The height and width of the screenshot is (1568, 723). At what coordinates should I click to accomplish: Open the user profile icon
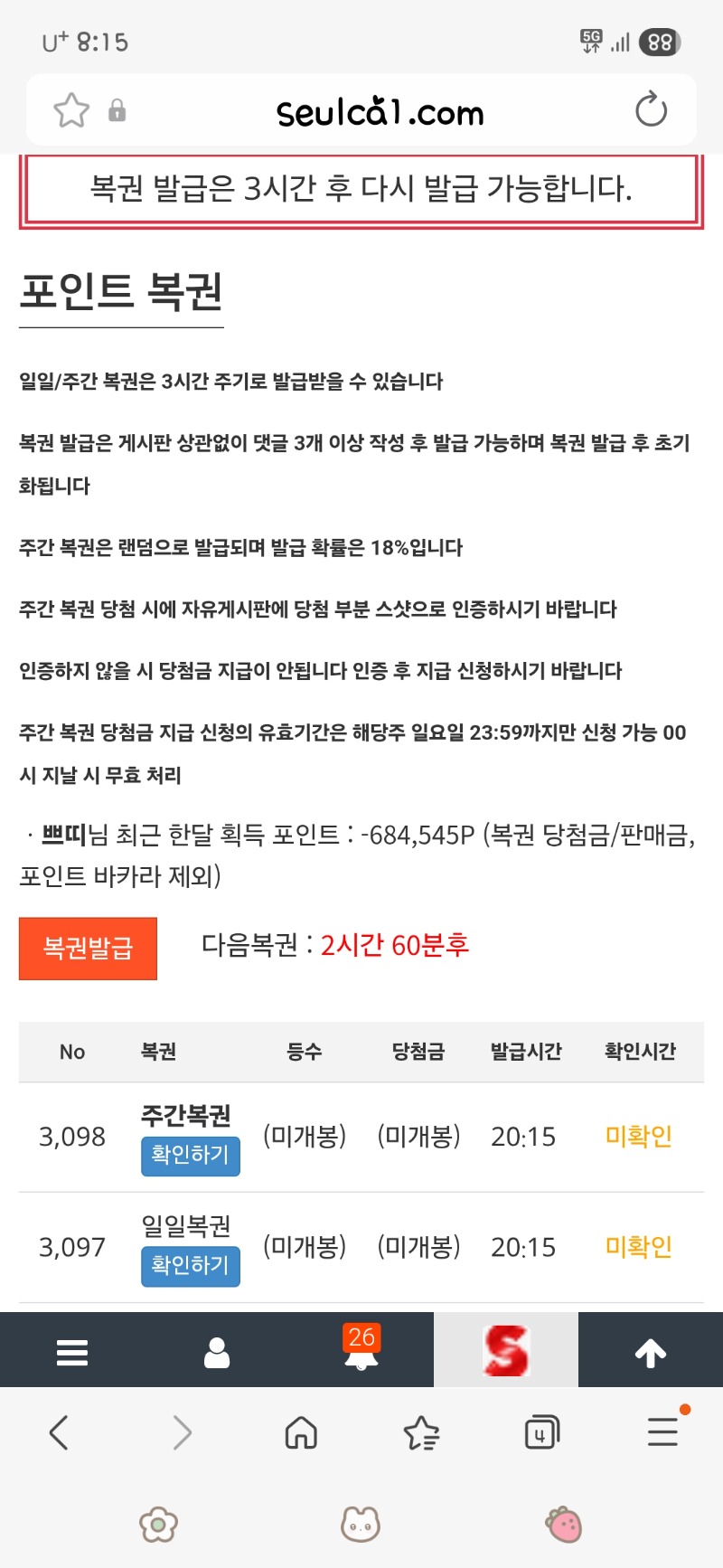[x=217, y=1352]
